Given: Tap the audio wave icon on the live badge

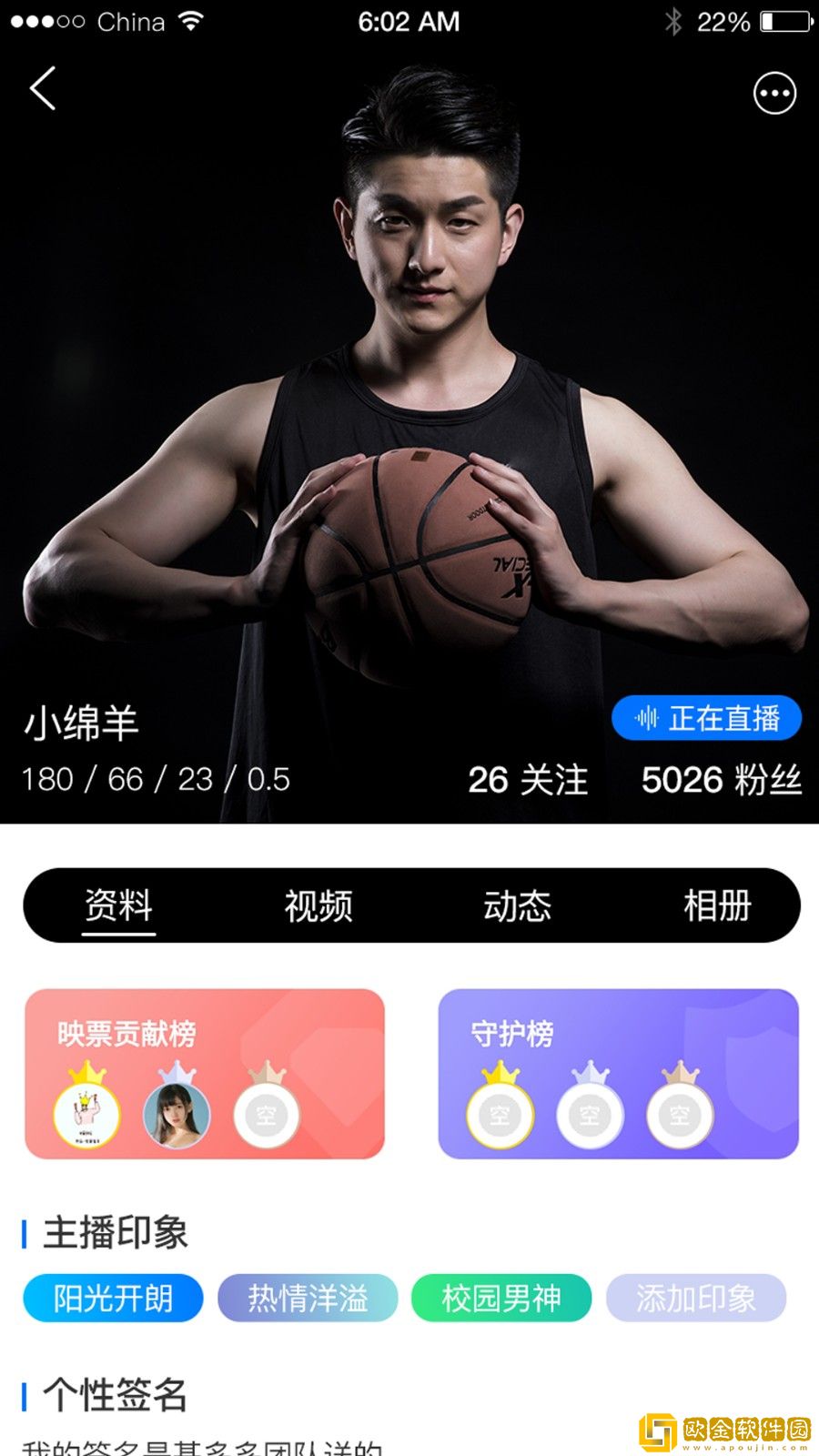Looking at the screenshot, I should pyautogui.click(x=648, y=718).
